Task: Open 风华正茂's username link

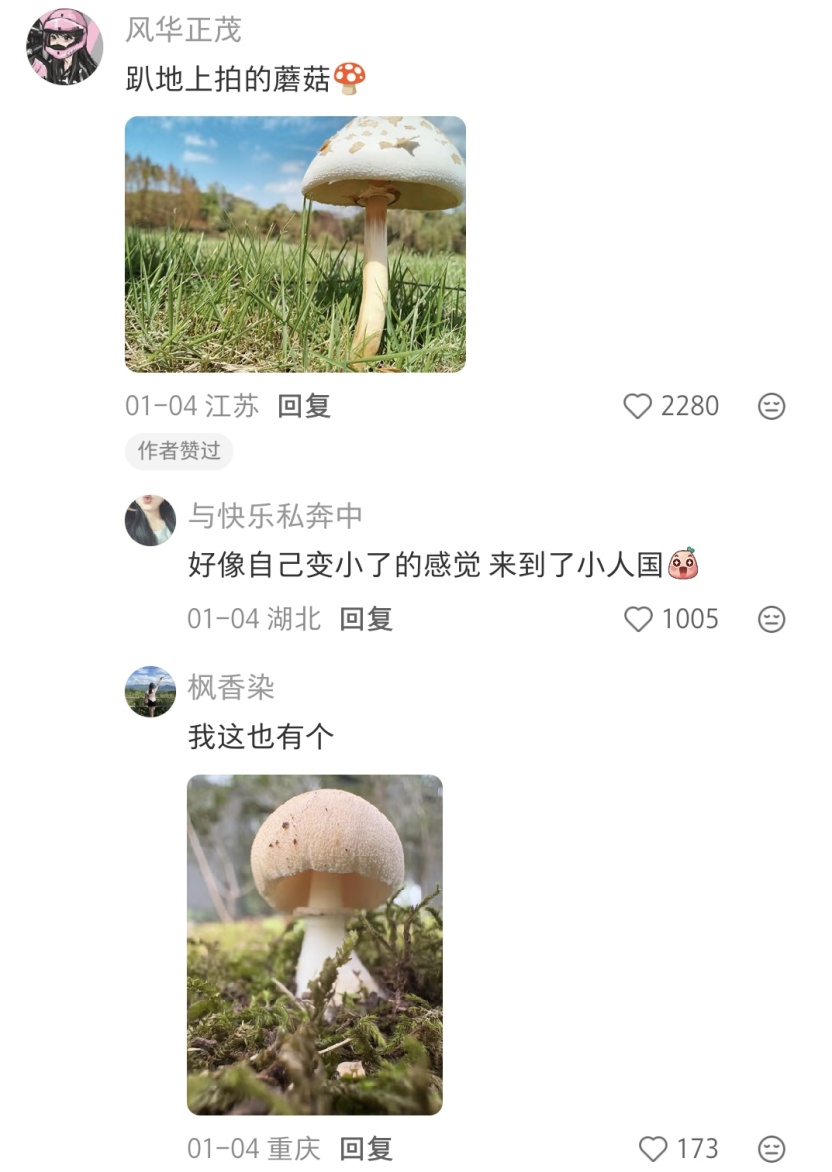Action: coord(183,29)
